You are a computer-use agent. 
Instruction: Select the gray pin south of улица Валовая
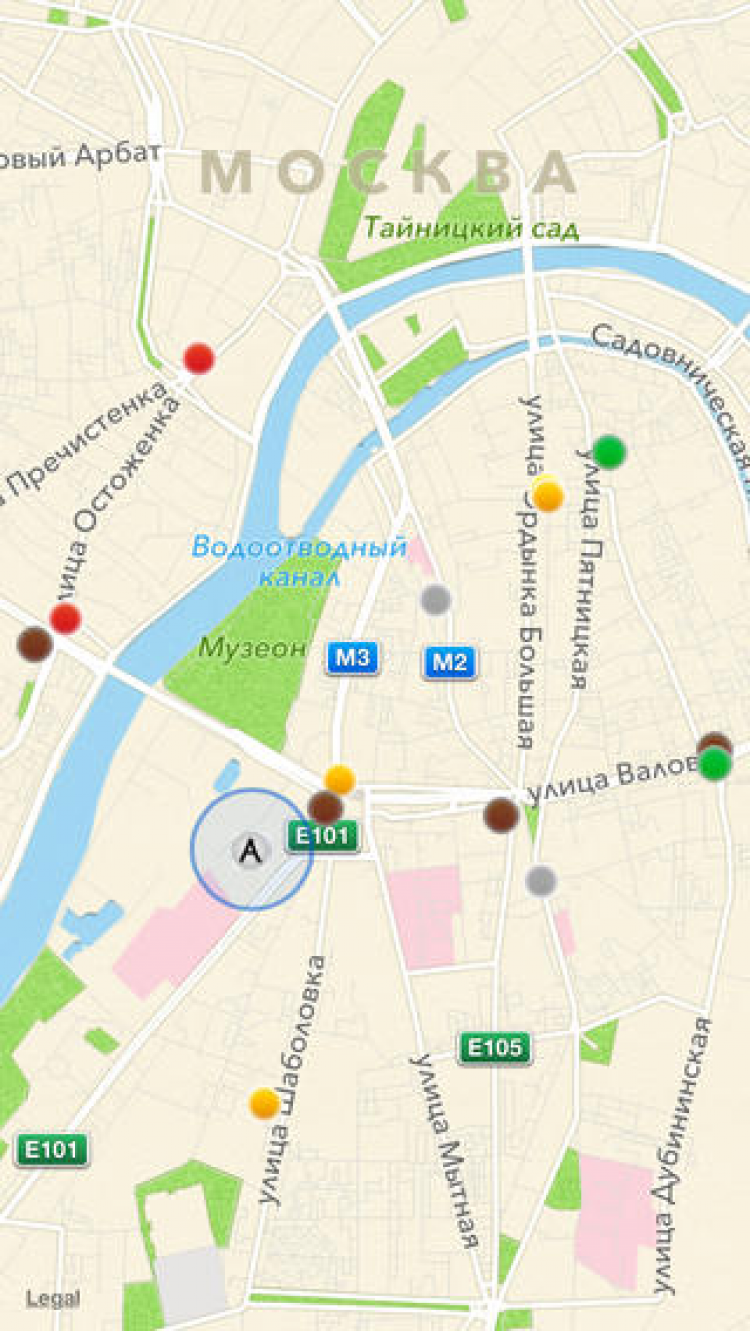[x=541, y=881]
